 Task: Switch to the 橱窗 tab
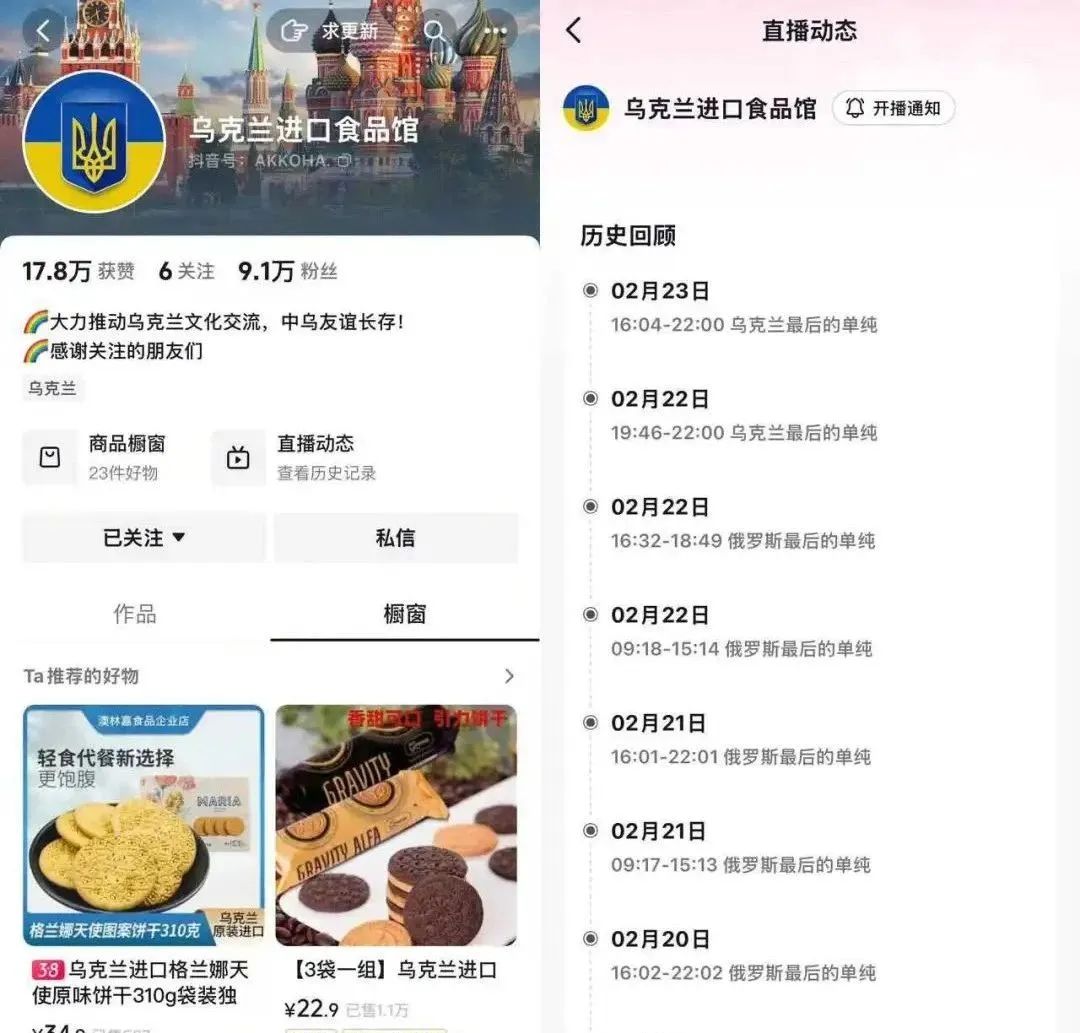pos(404,613)
